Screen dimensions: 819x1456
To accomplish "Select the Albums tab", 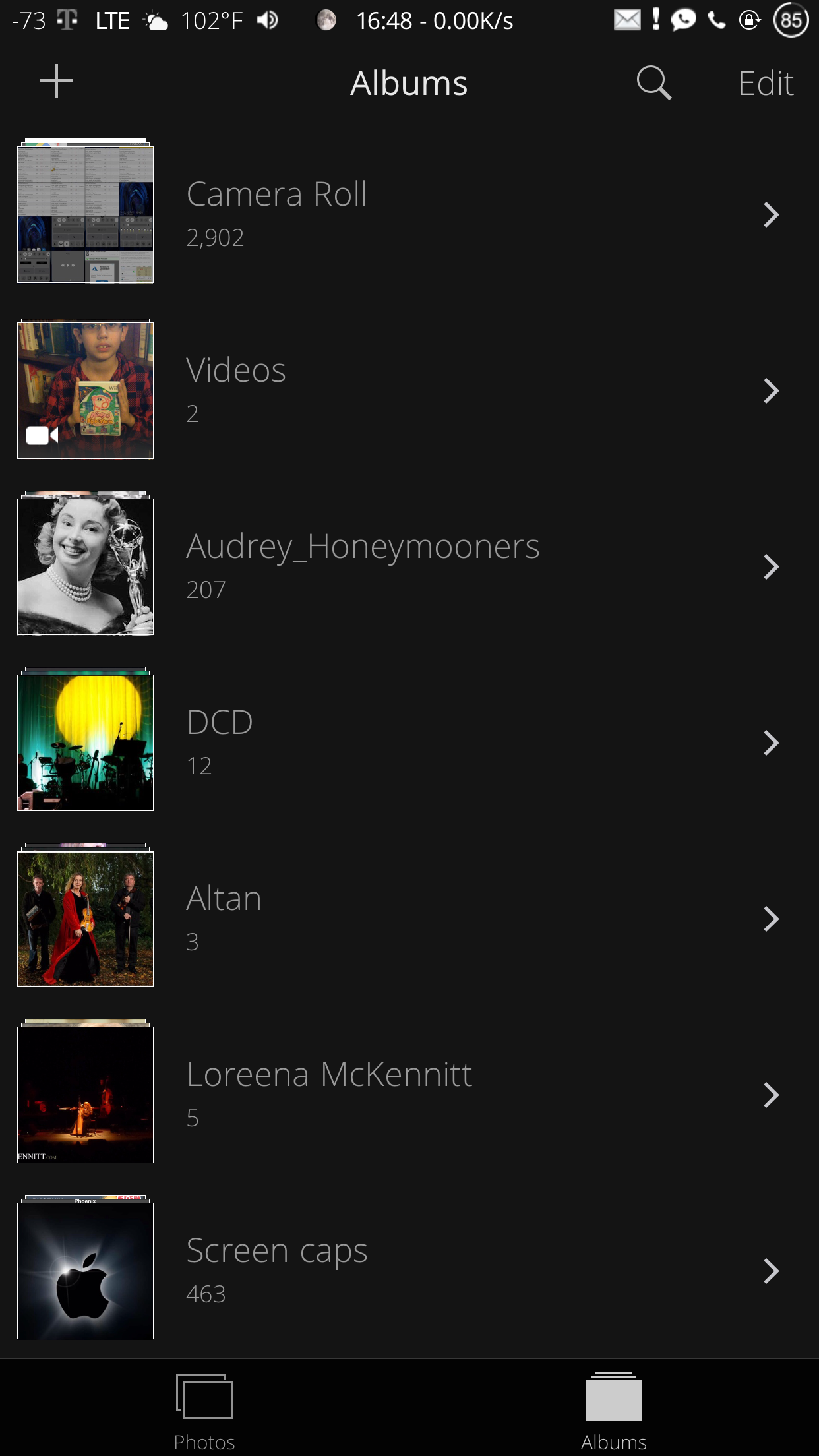I will pos(613,1411).
